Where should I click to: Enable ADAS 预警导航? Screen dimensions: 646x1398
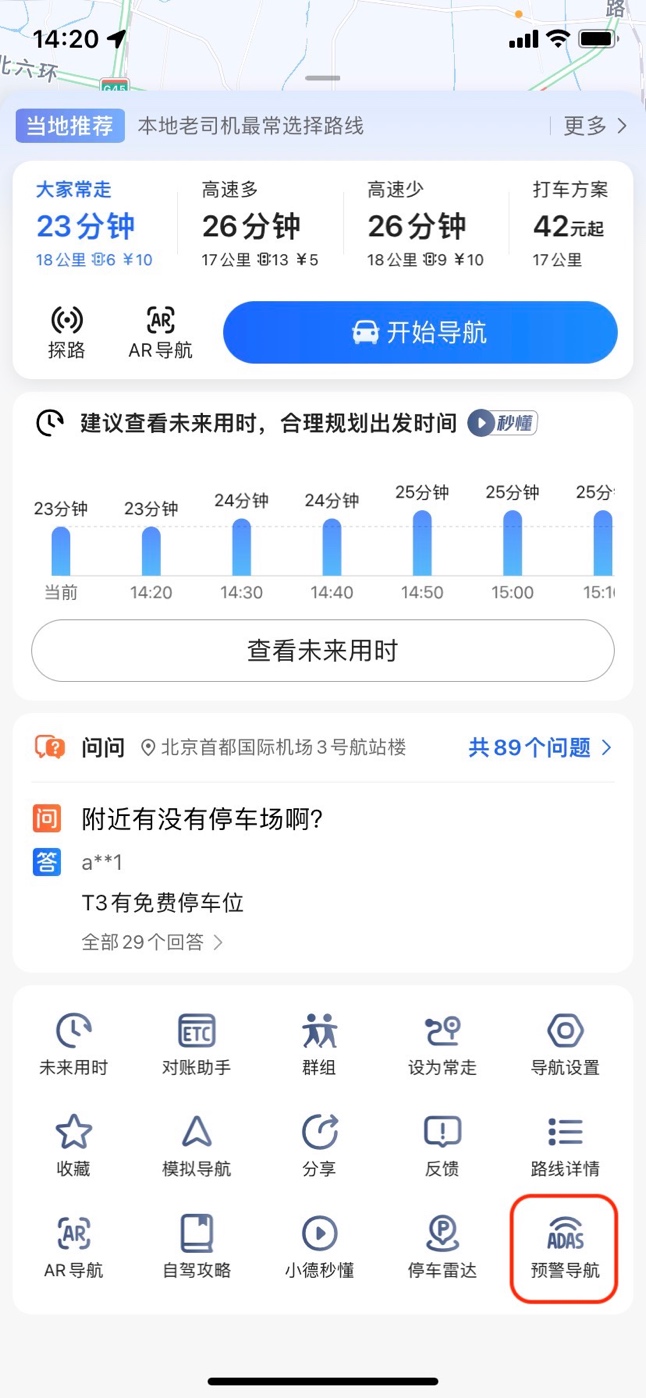565,1246
